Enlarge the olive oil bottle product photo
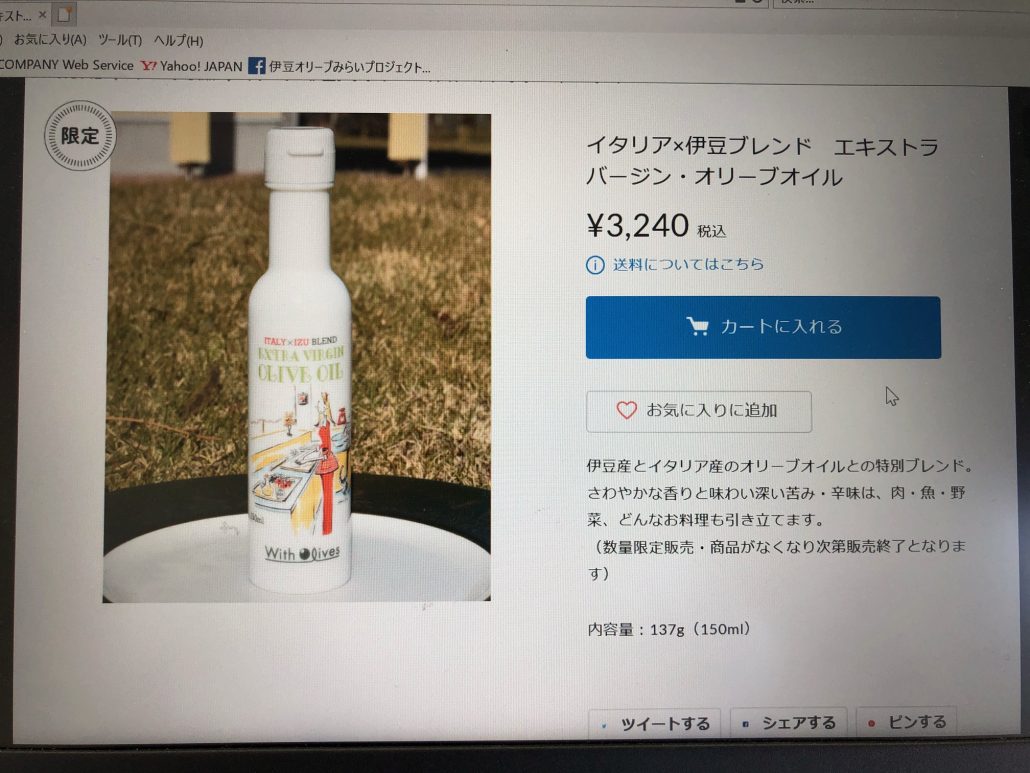Screen dimensions: 1030x773 (x=297, y=357)
